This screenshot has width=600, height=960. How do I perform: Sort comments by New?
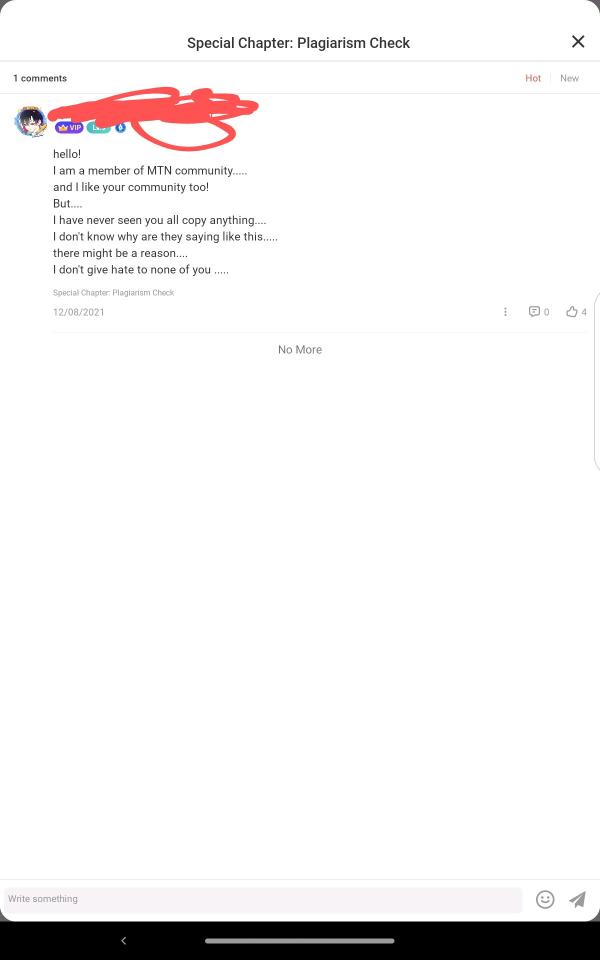click(569, 78)
